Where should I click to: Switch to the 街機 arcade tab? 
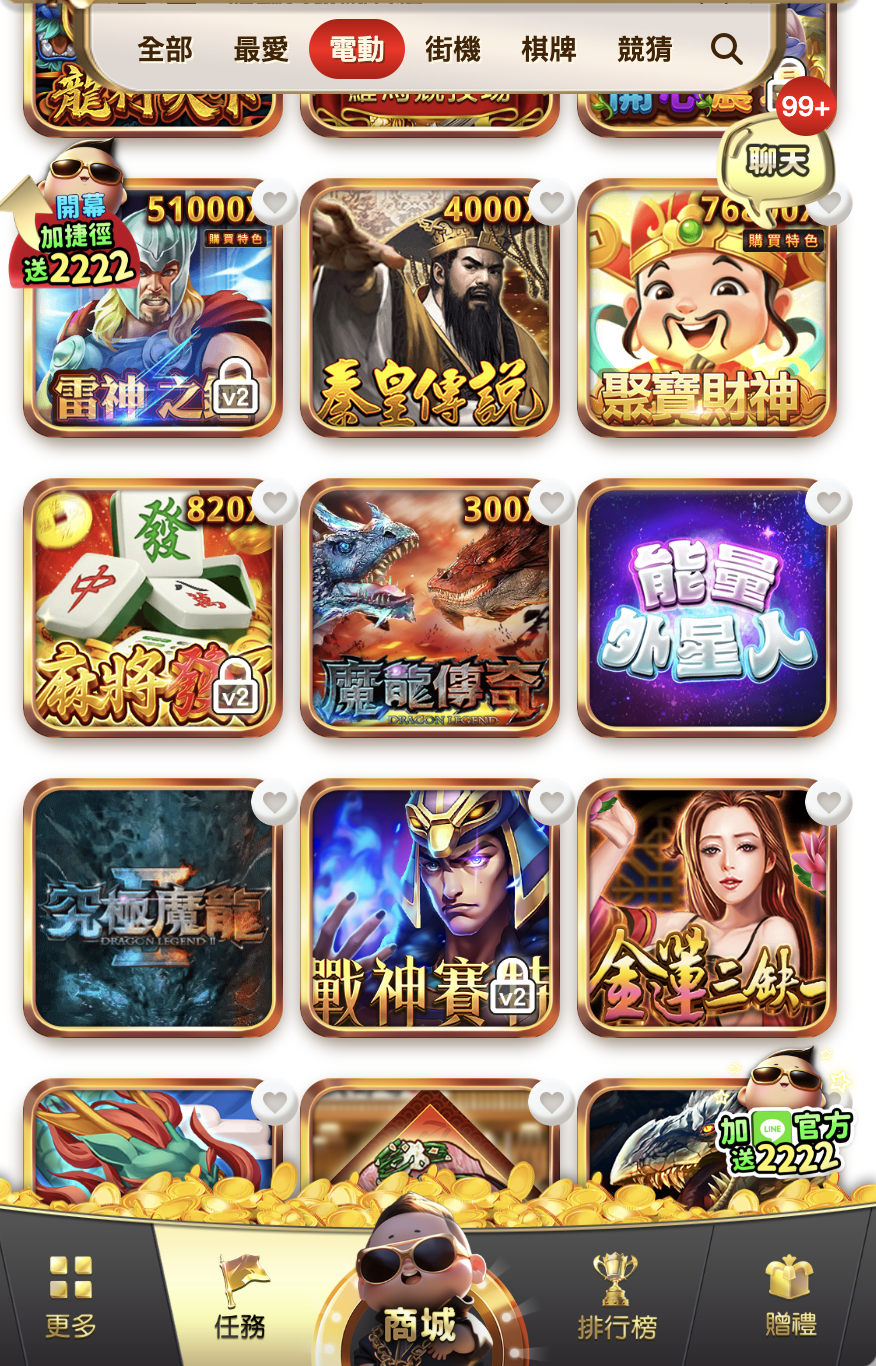(x=453, y=49)
